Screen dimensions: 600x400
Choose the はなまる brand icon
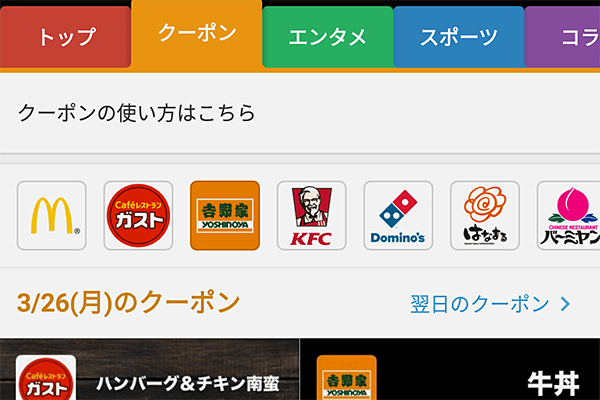tap(484, 215)
